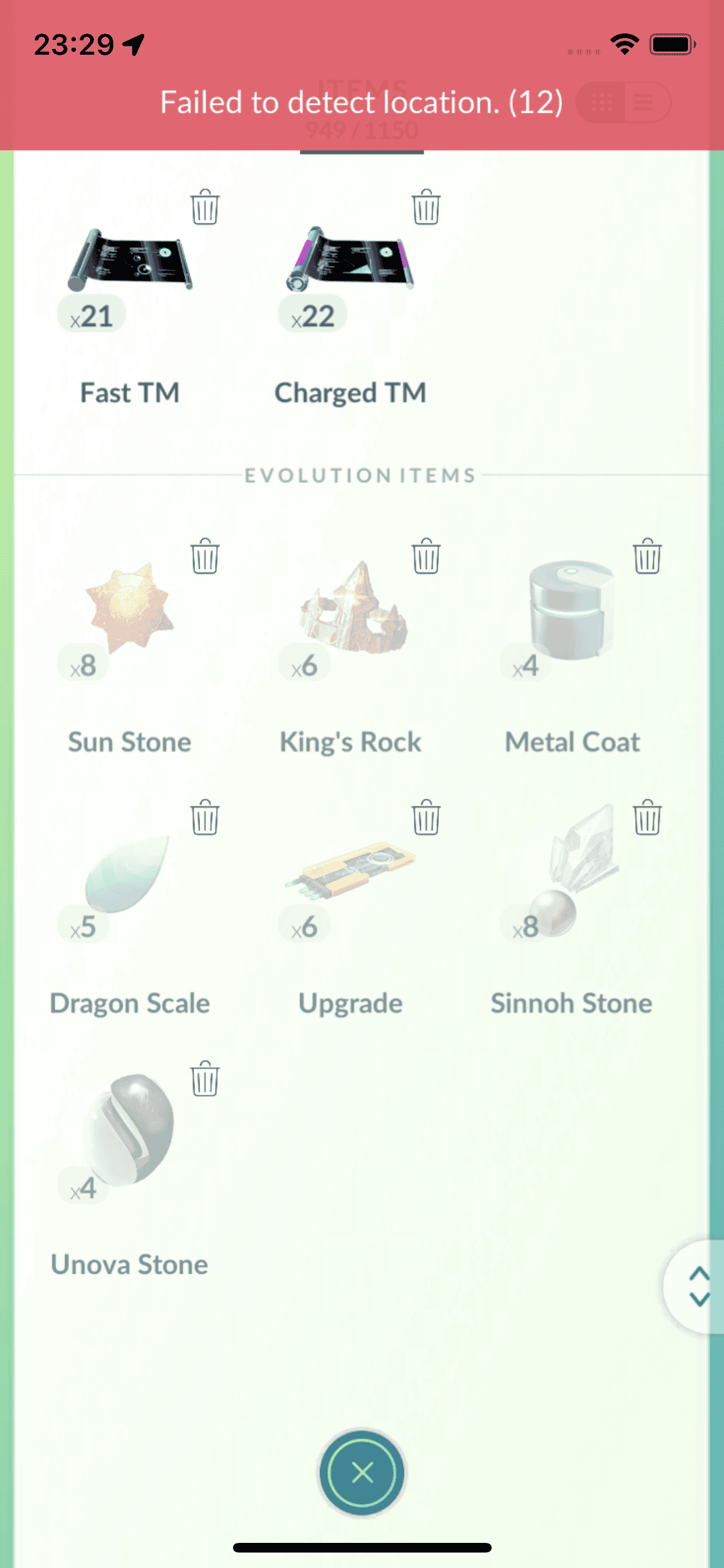Tap the trash icon for Charged TM

pos(425,207)
